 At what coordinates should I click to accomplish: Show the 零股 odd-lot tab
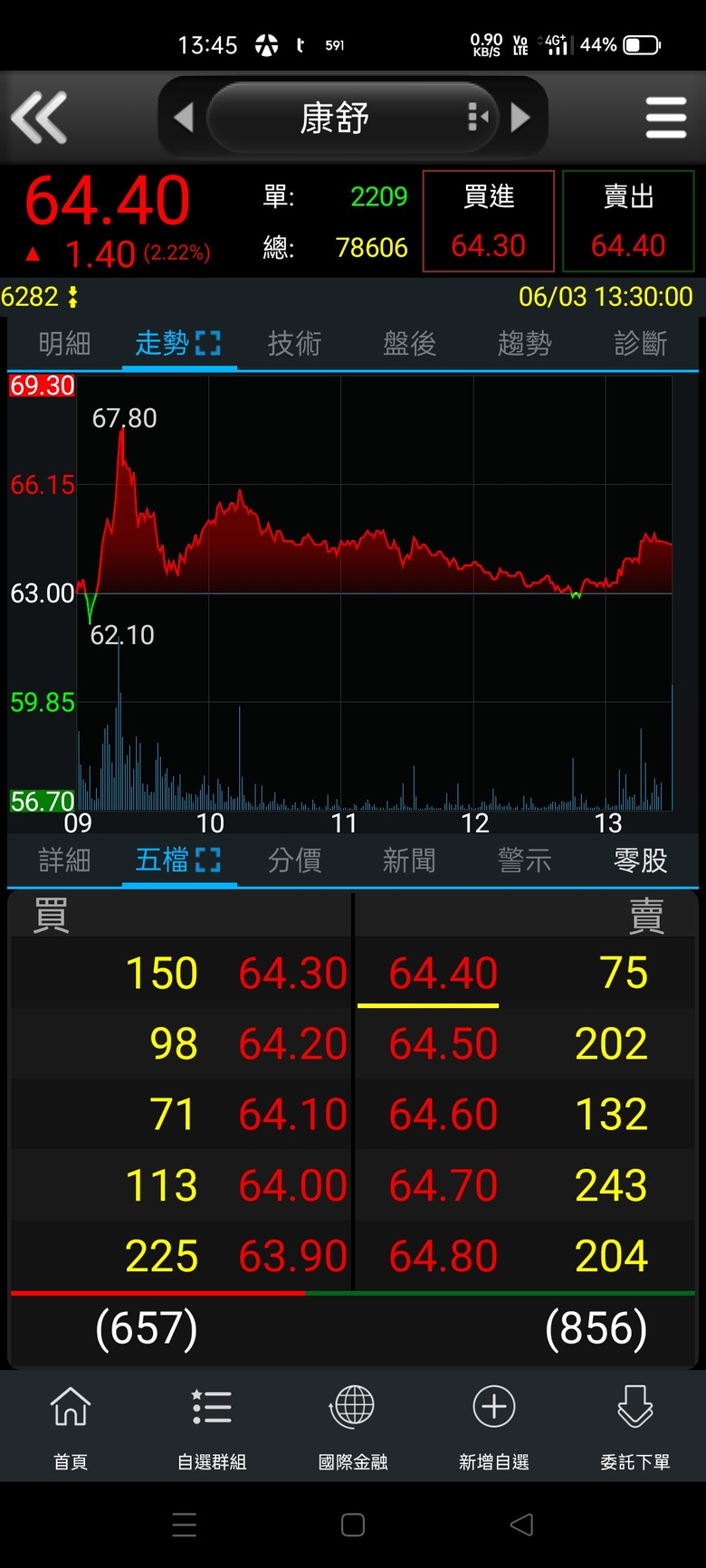[640, 860]
